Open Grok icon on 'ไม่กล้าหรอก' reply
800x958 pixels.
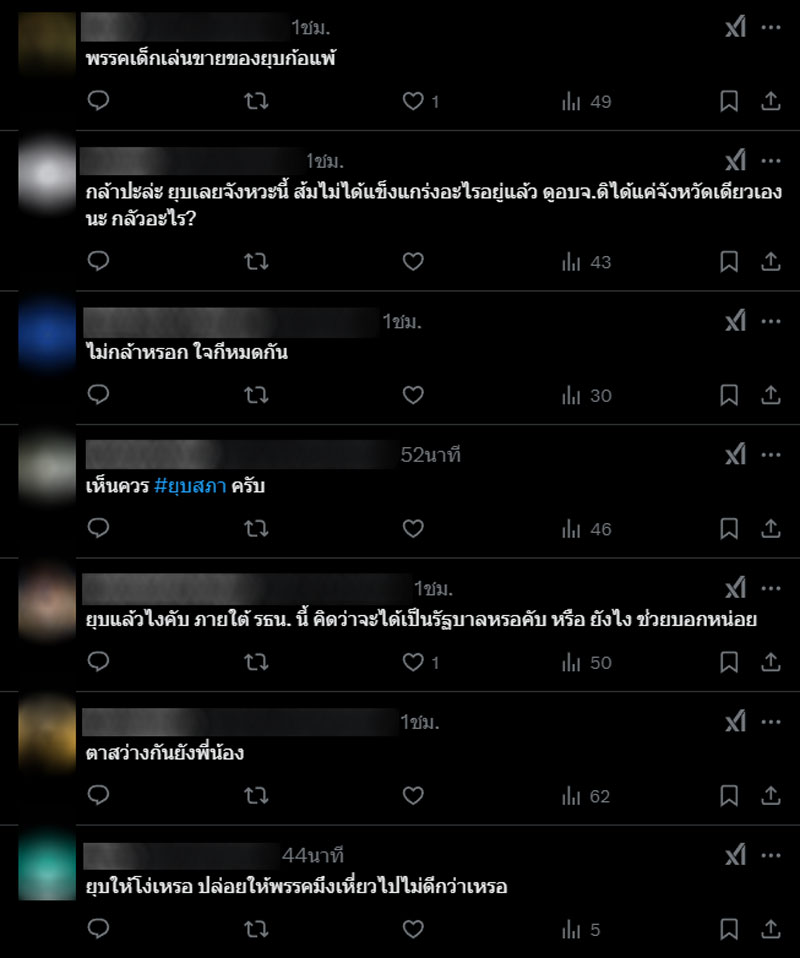point(735,321)
